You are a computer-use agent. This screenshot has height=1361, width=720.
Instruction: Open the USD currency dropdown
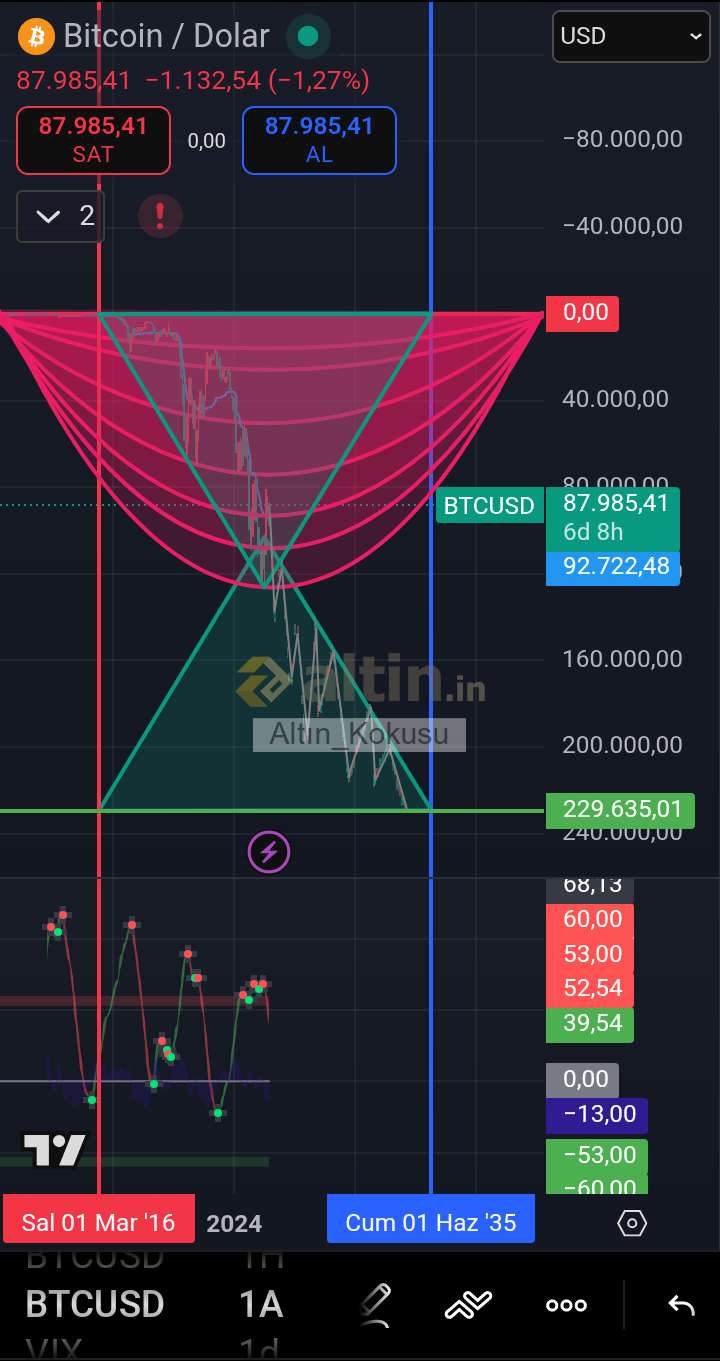pos(631,36)
